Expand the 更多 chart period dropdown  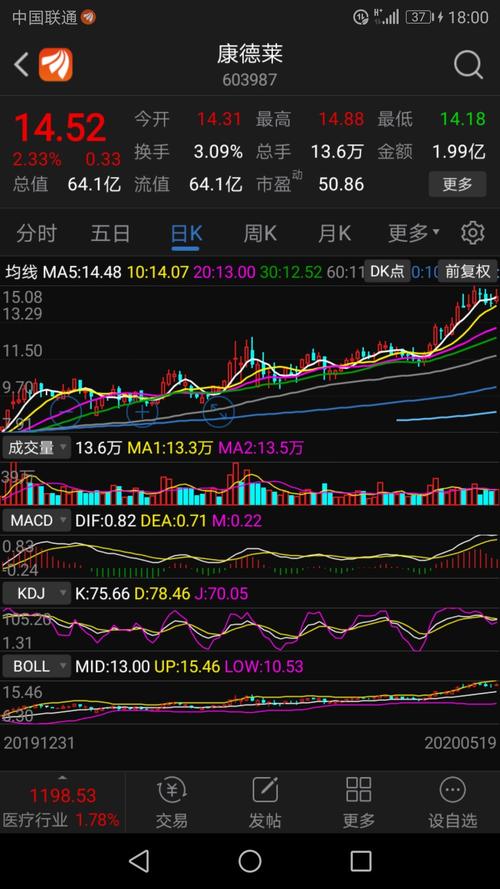tap(414, 233)
